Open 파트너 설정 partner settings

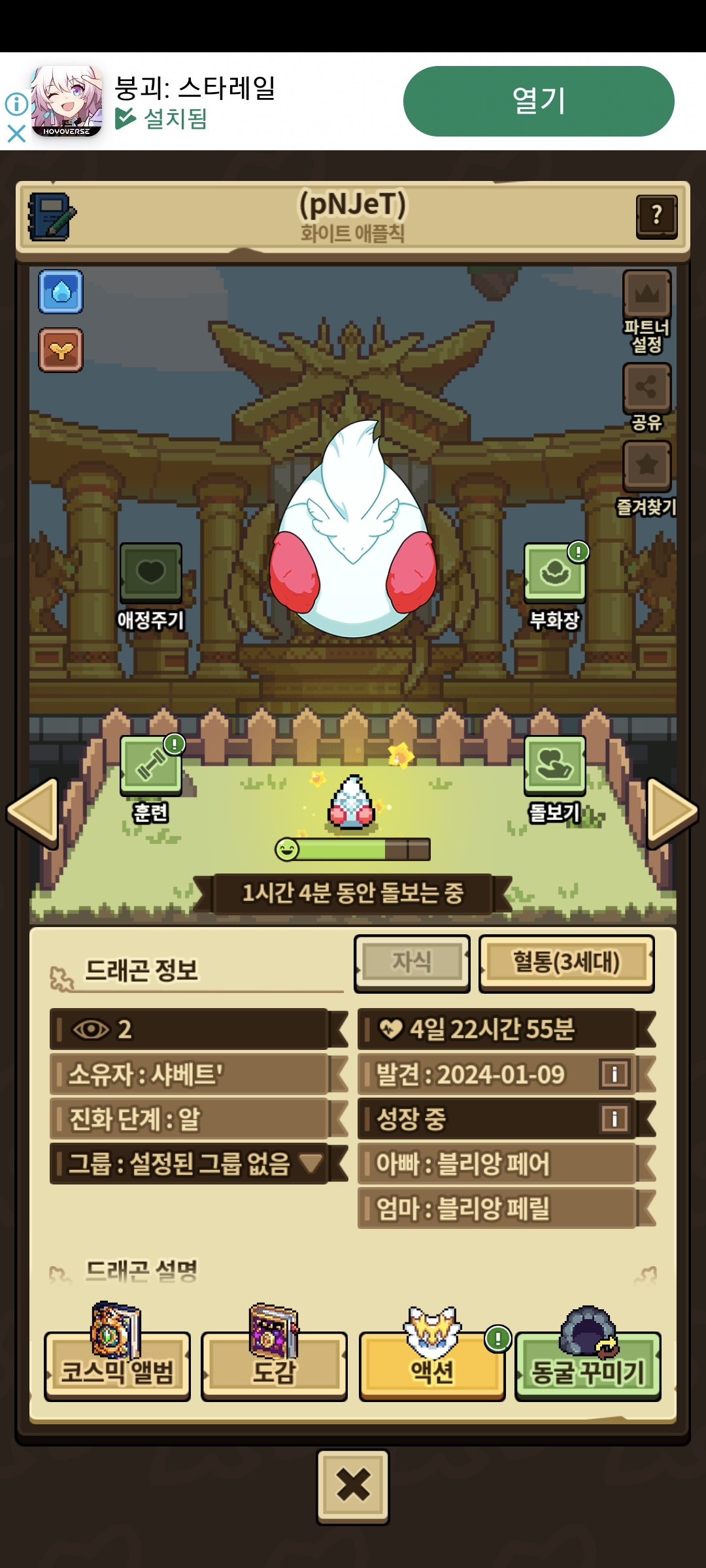(x=647, y=295)
